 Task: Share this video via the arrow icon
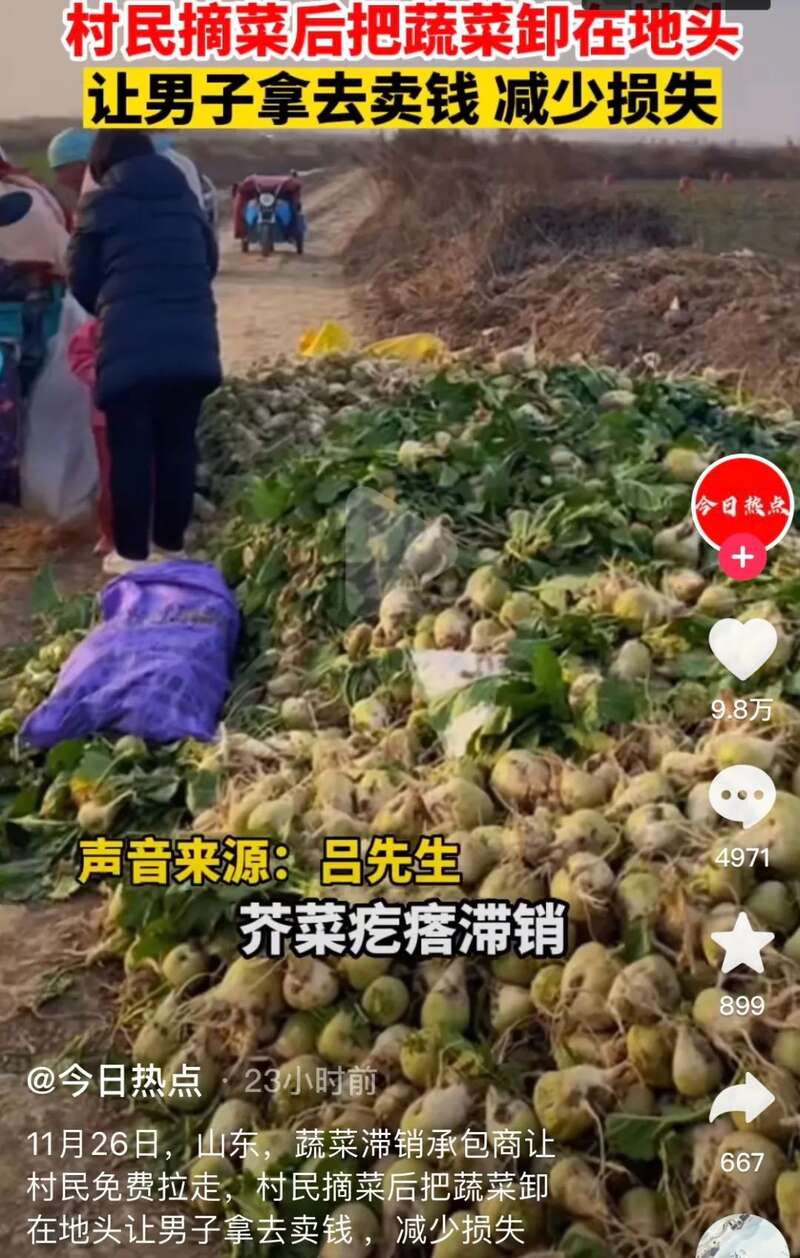click(742, 1100)
